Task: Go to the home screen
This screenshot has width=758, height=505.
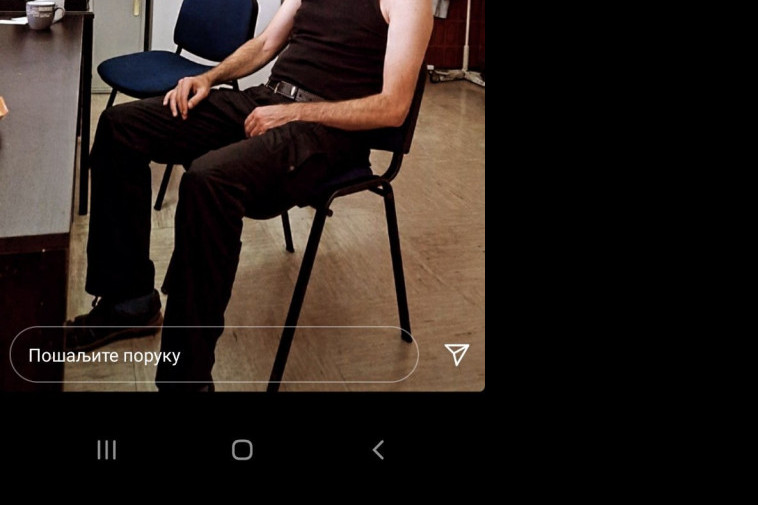Action: pyautogui.click(x=242, y=450)
